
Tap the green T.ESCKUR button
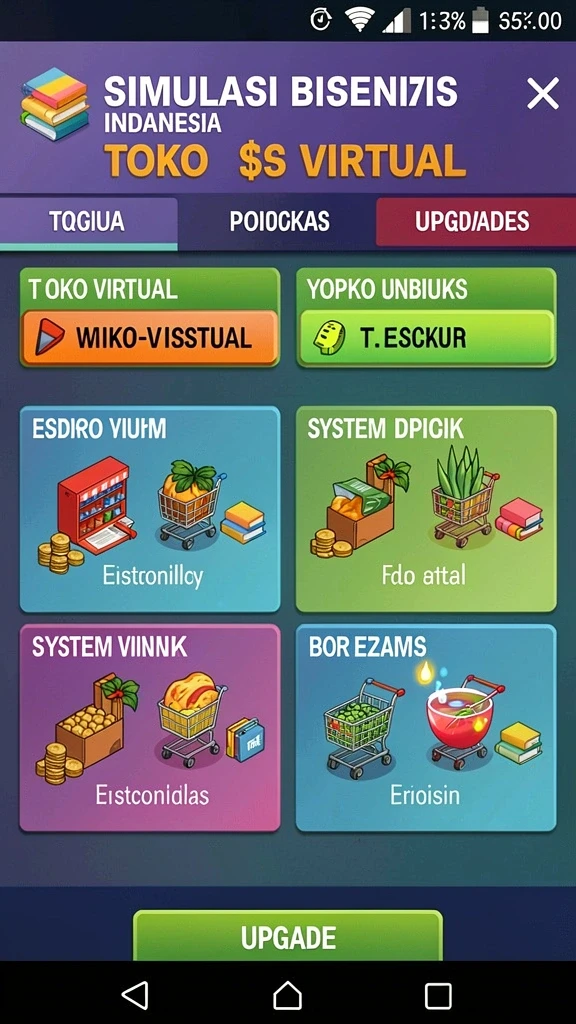426,337
